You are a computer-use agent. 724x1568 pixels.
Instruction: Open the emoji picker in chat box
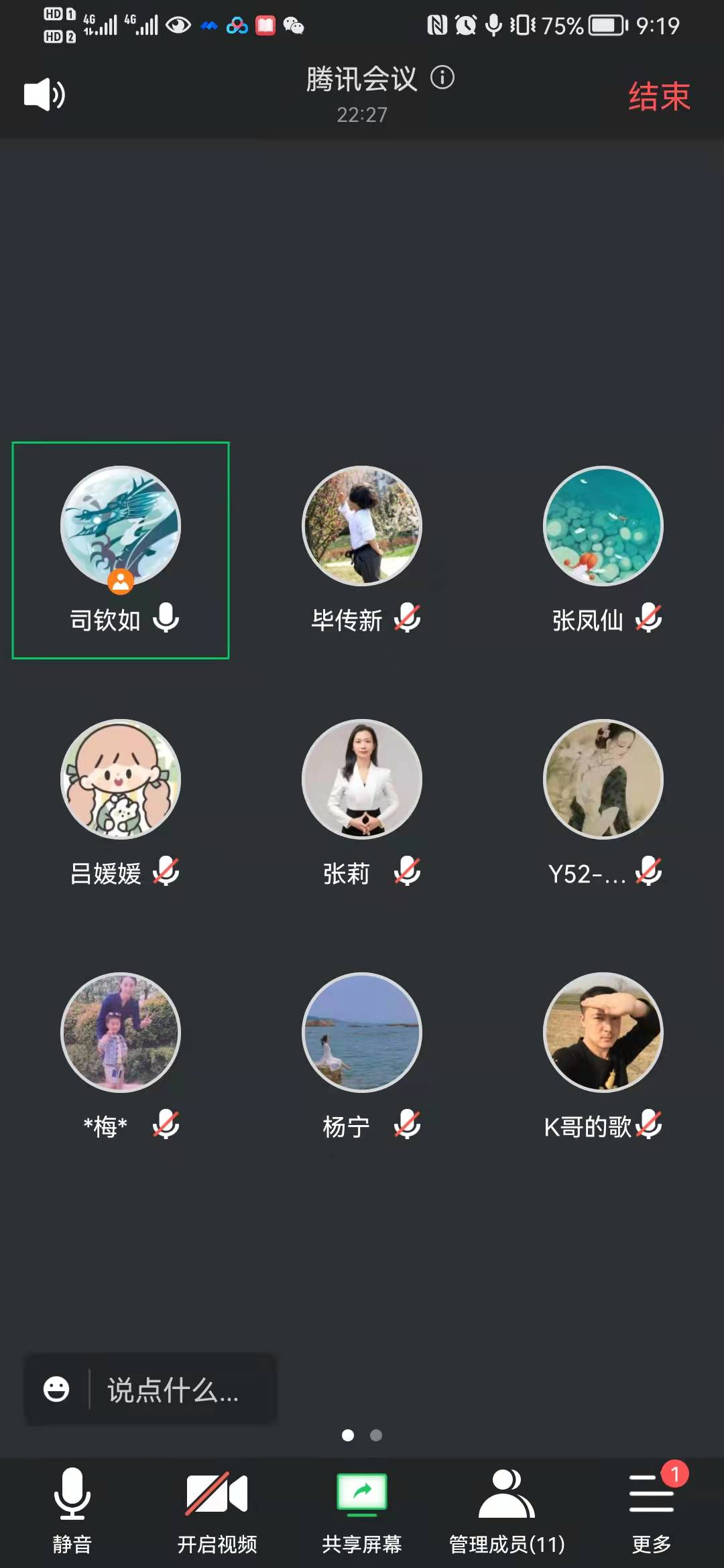pos(56,1389)
